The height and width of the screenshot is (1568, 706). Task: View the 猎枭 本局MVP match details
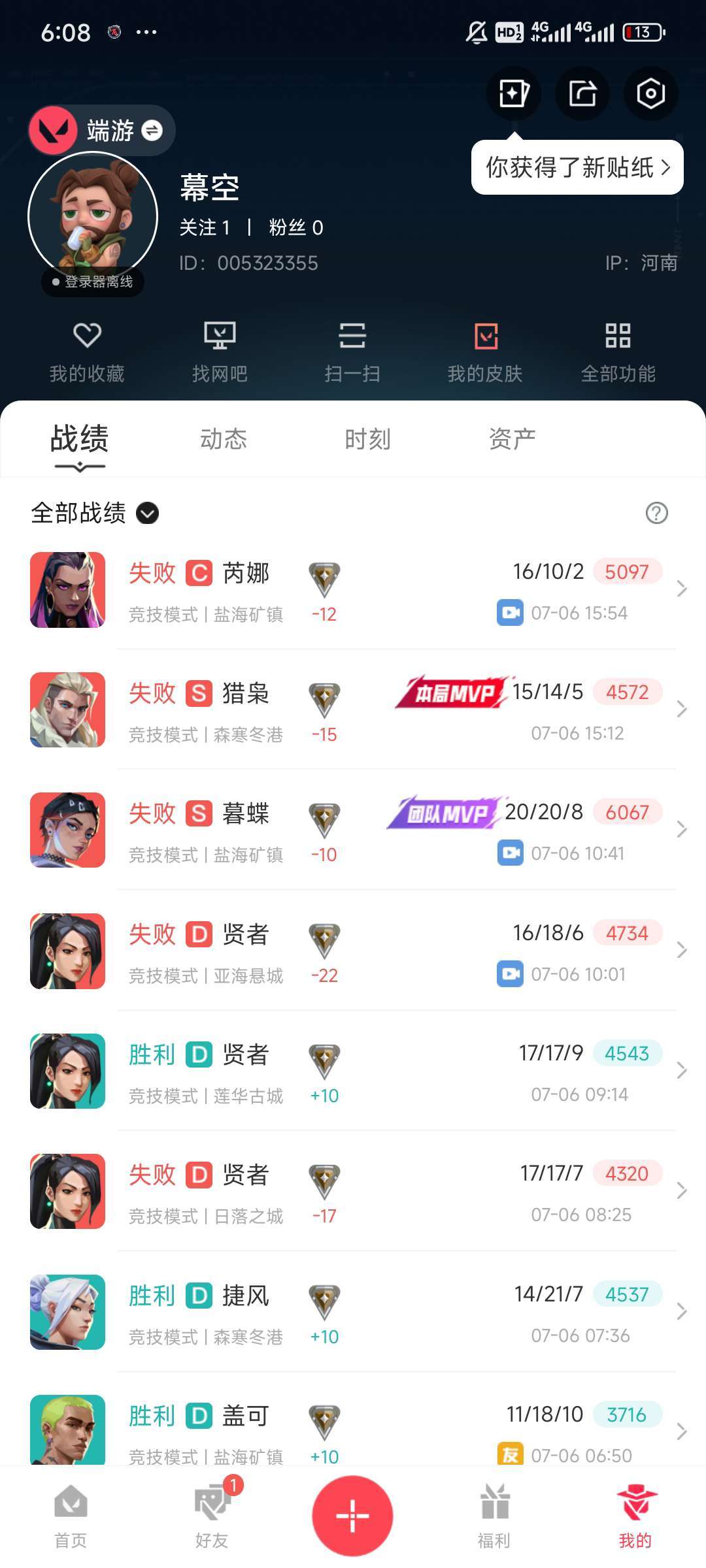(x=353, y=710)
